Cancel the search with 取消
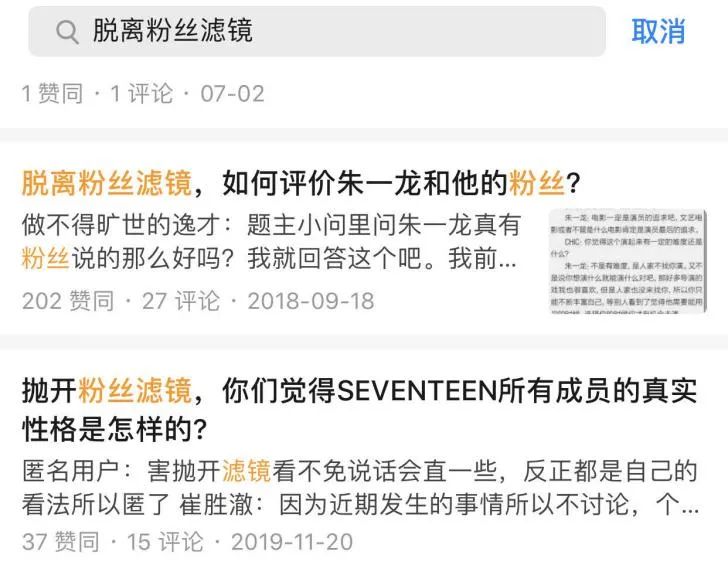The width and height of the screenshot is (728, 572). pyautogui.click(x=658, y=31)
